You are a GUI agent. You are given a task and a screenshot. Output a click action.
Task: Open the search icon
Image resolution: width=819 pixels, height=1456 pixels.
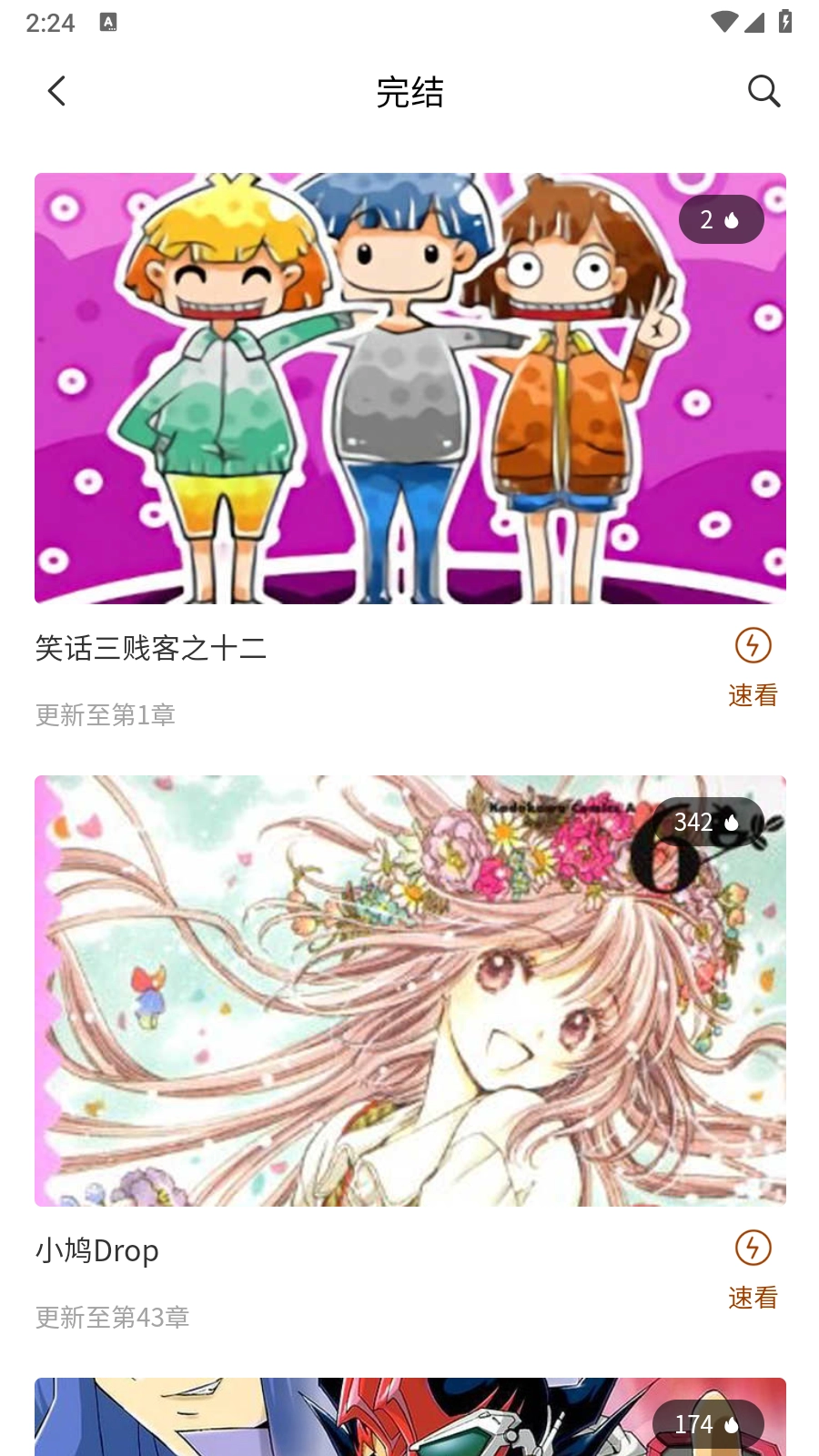763,91
